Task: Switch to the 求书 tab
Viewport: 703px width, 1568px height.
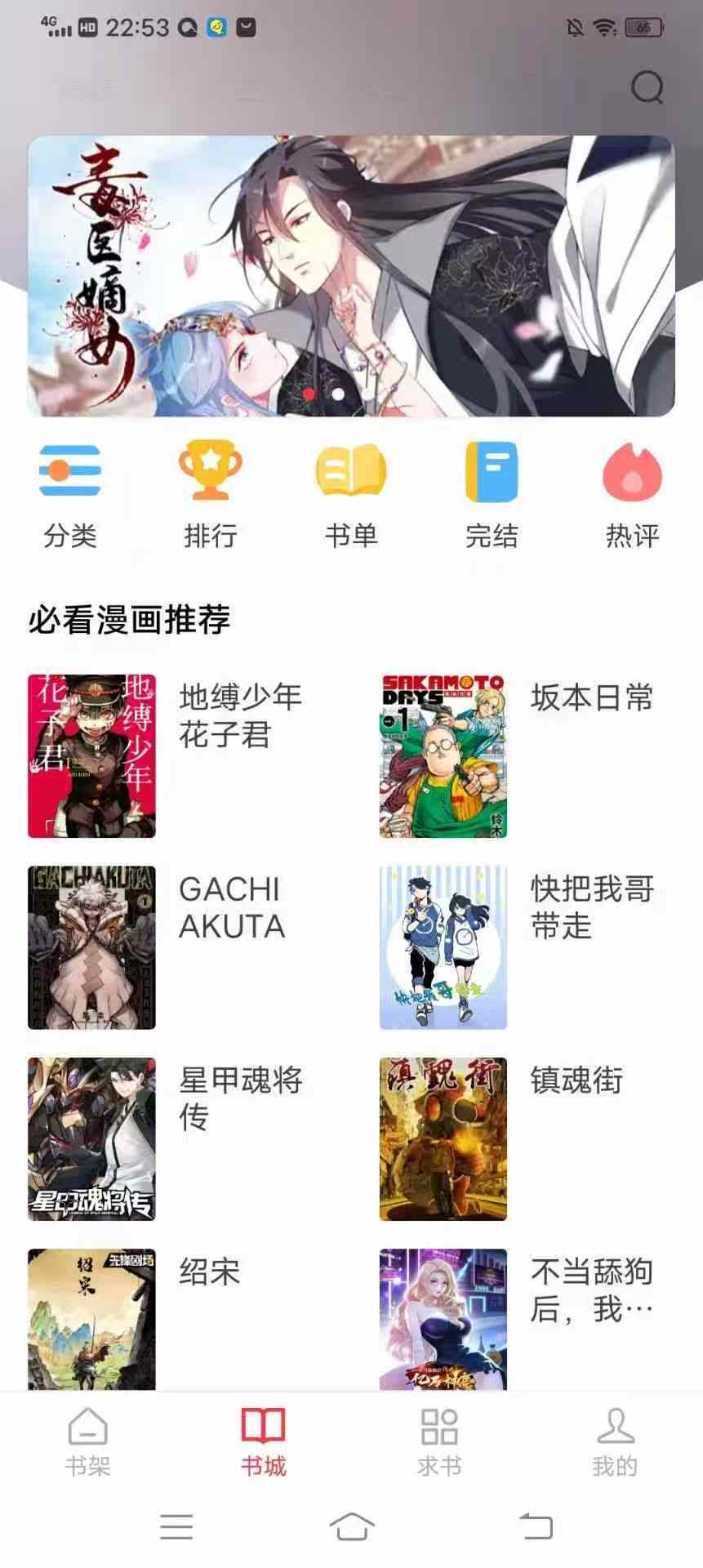Action: [x=439, y=1442]
